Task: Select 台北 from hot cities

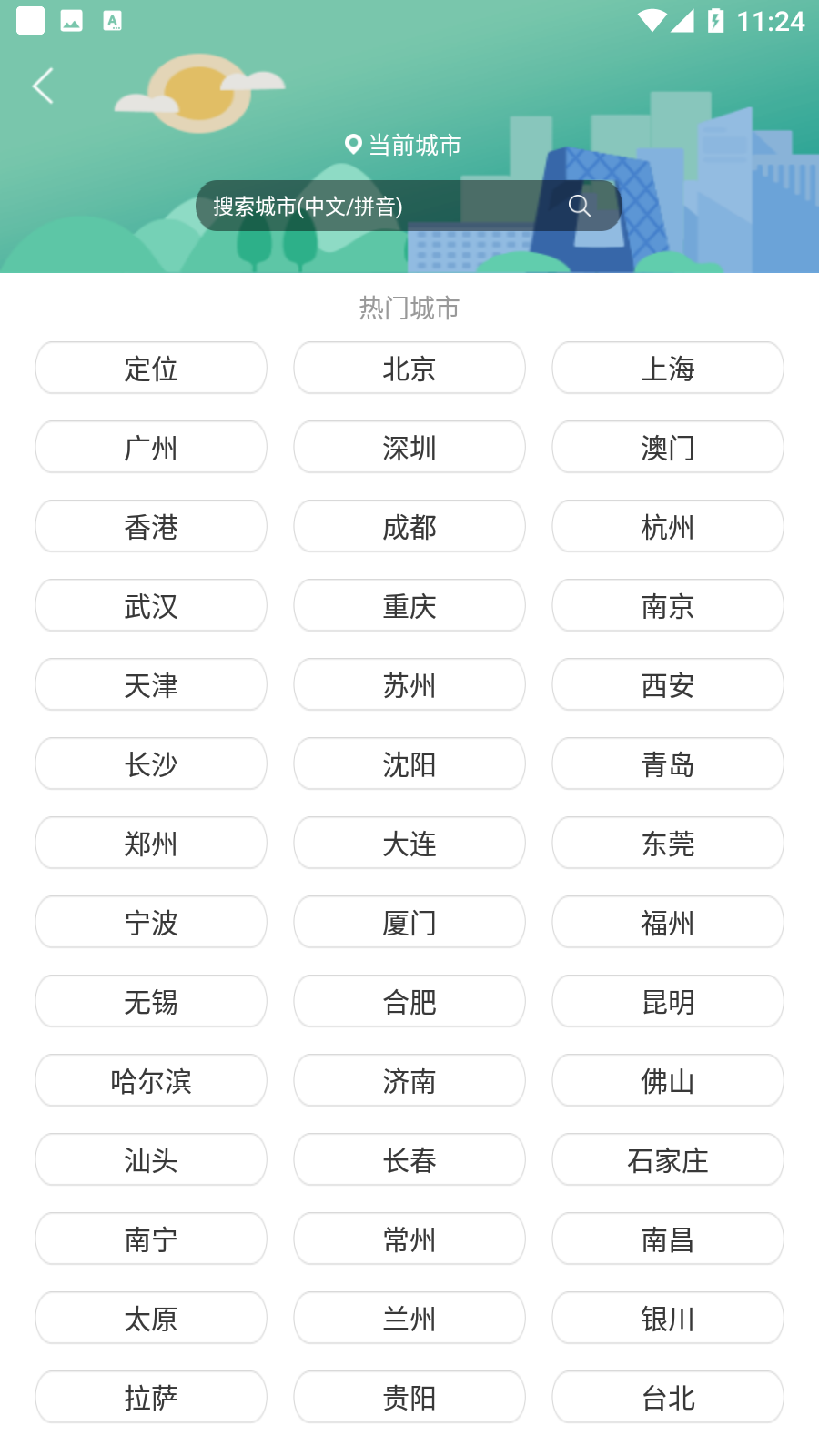Action: coord(668,1398)
